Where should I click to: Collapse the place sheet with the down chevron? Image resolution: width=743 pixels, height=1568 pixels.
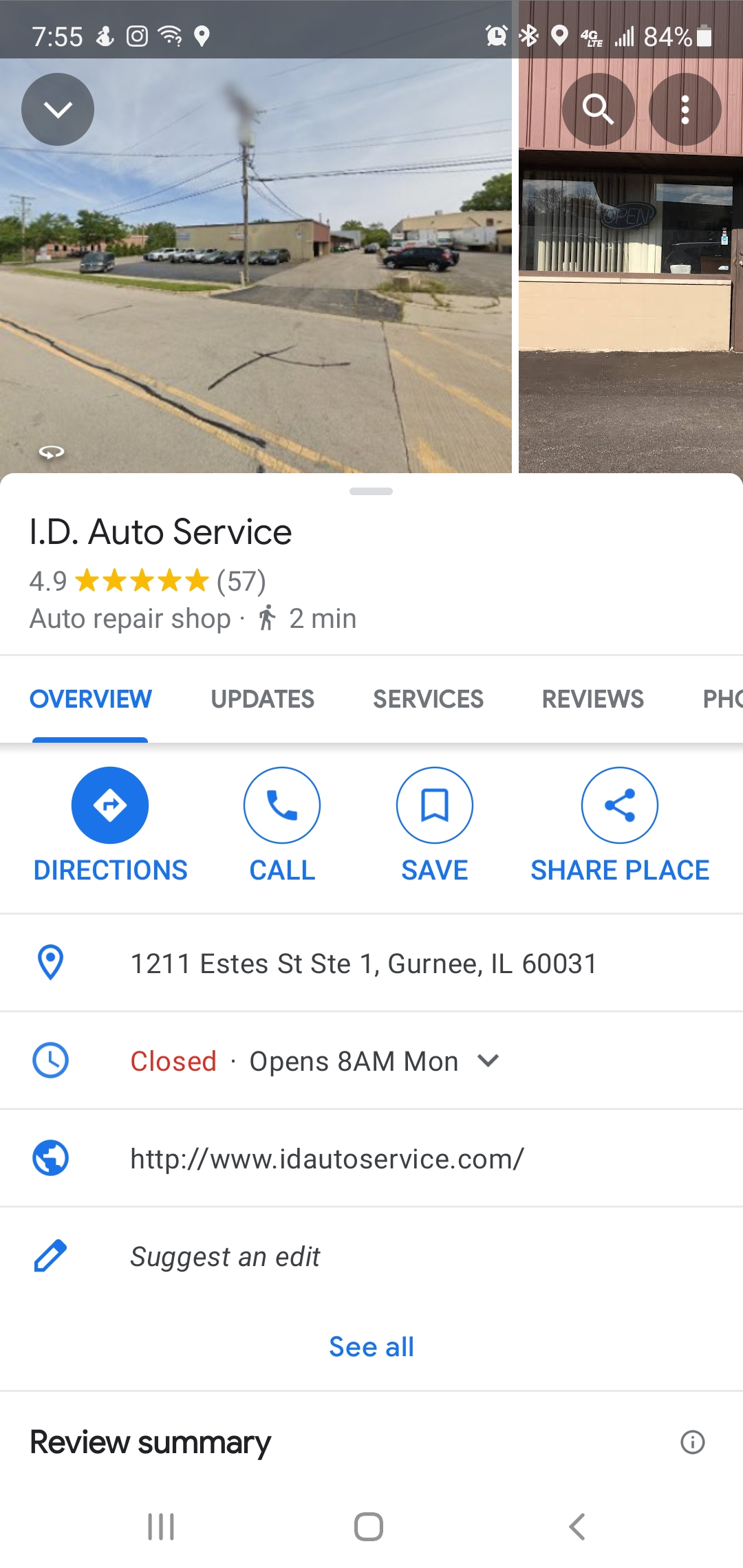[58, 109]
